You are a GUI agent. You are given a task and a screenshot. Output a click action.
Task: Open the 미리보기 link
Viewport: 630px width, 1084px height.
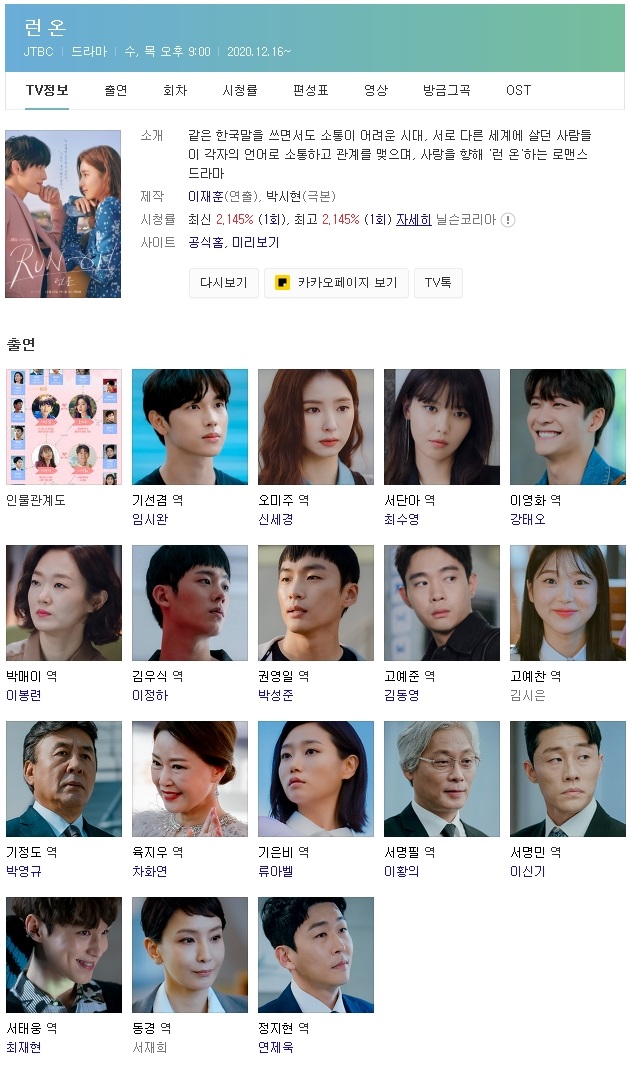[x=255, y=242]
